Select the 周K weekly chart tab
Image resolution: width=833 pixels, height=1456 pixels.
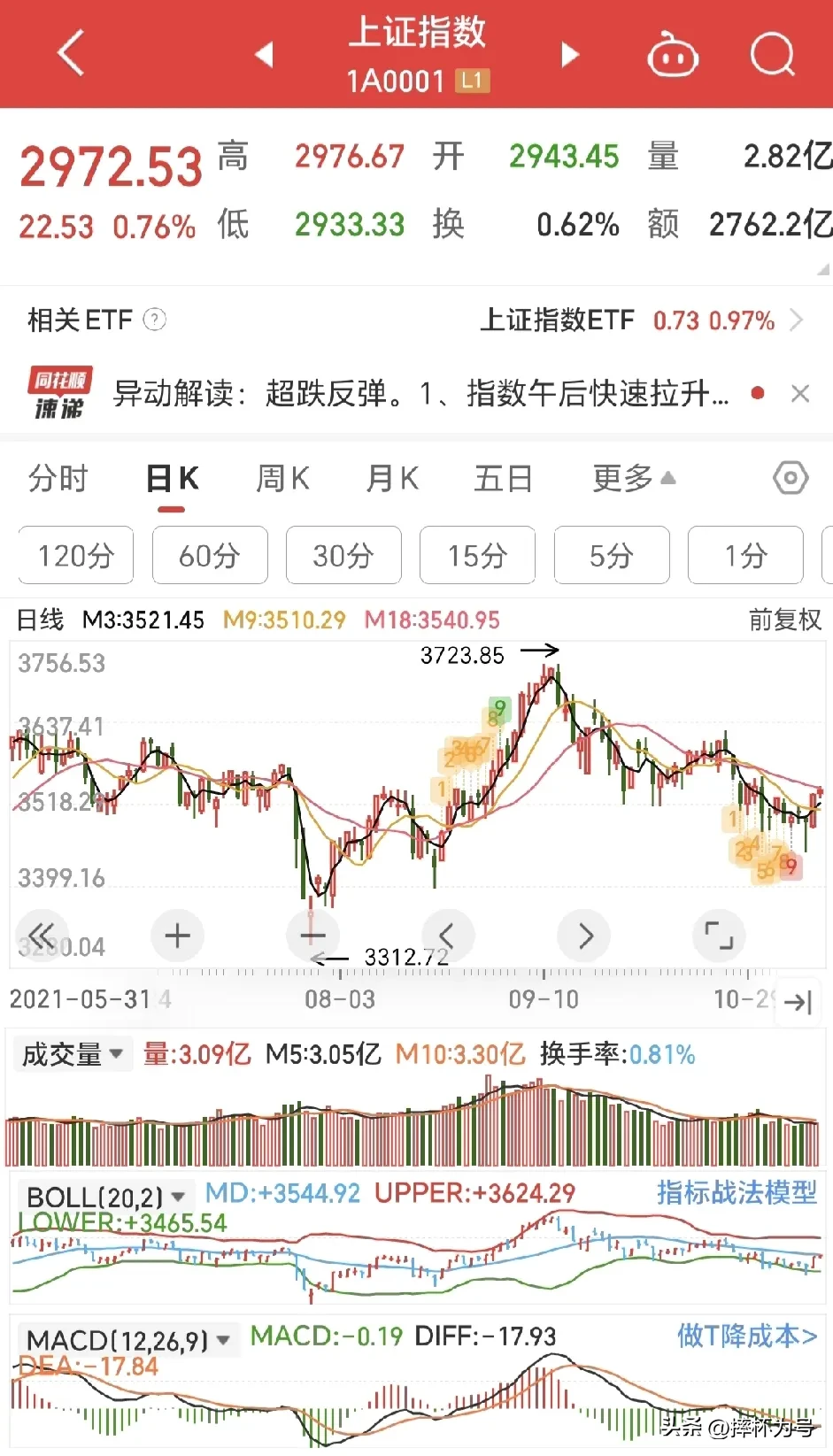282,479
